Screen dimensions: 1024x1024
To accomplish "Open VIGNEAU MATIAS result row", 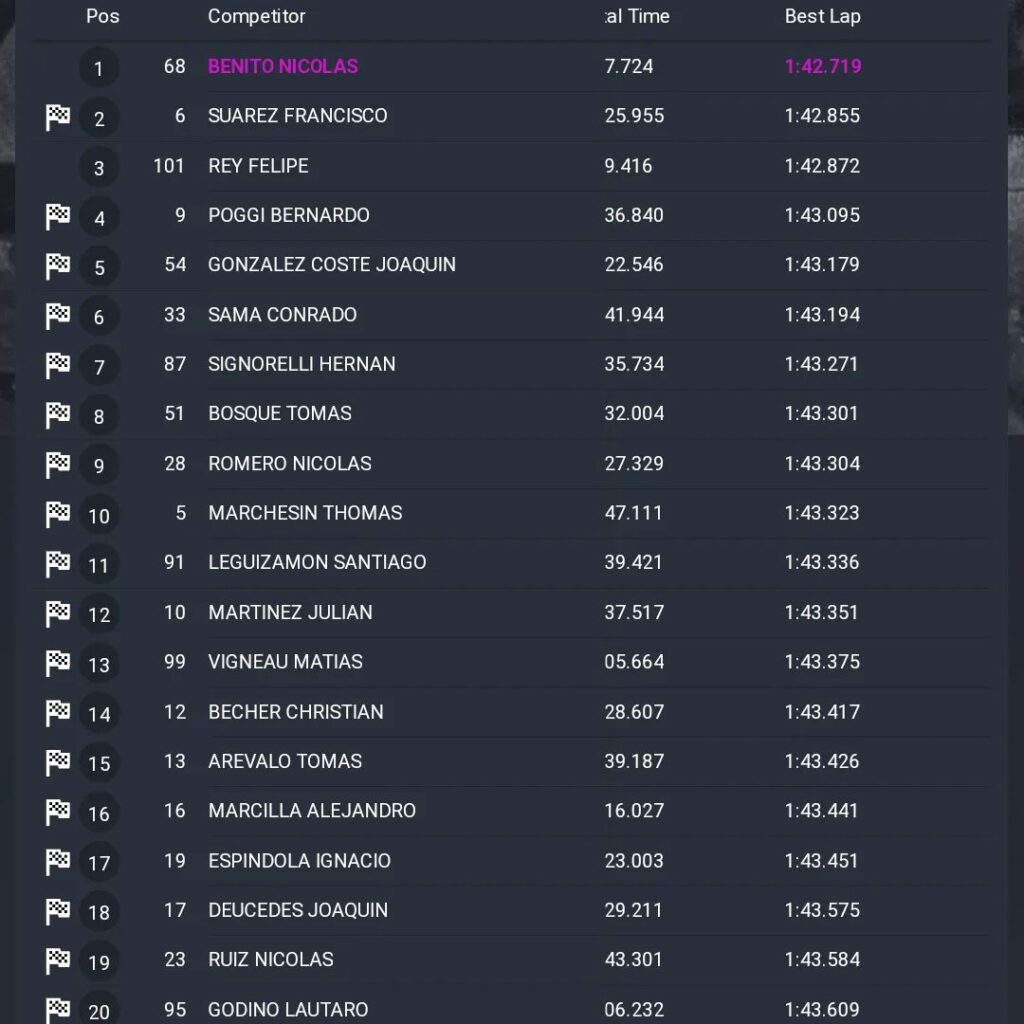I will (511, 662).
